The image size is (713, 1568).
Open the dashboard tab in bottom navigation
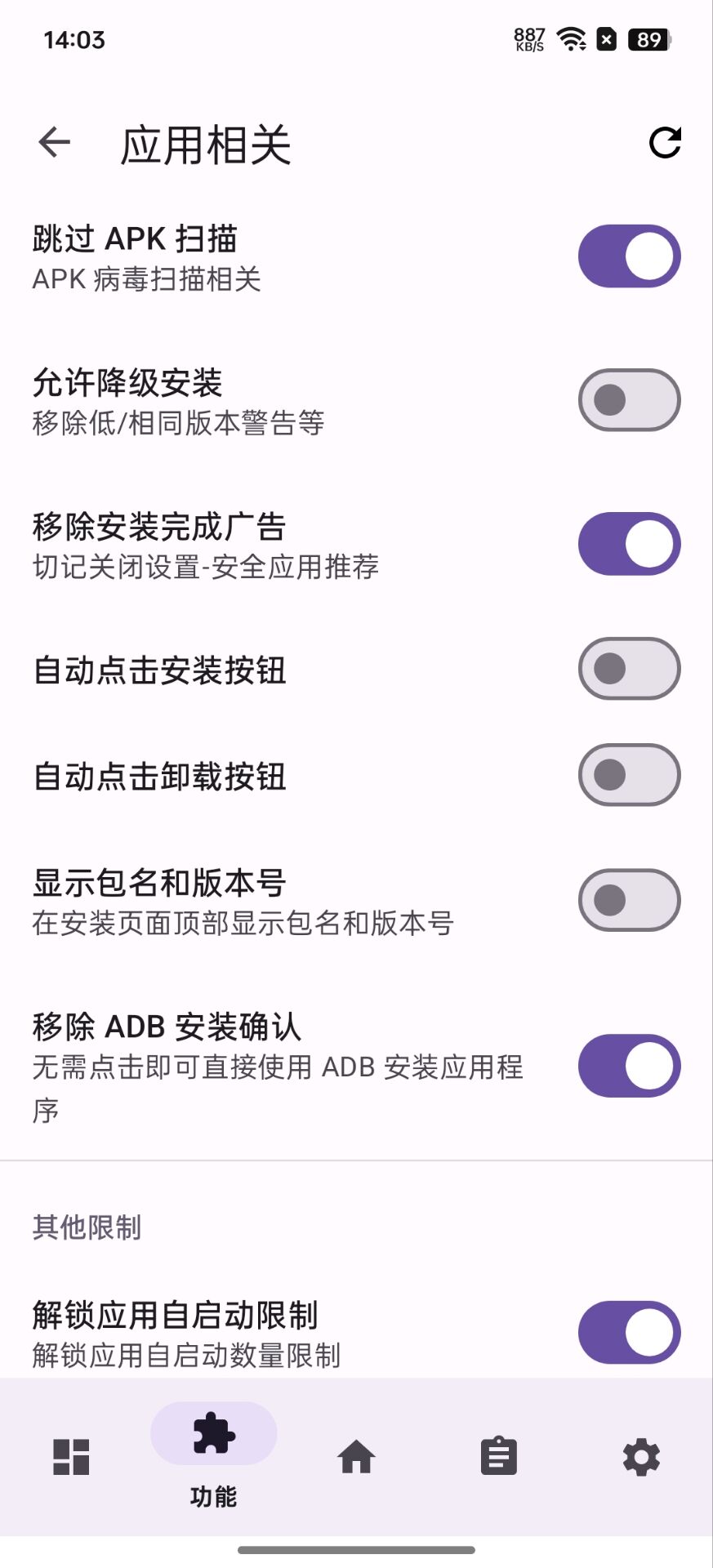click(x=71, y=1457)
